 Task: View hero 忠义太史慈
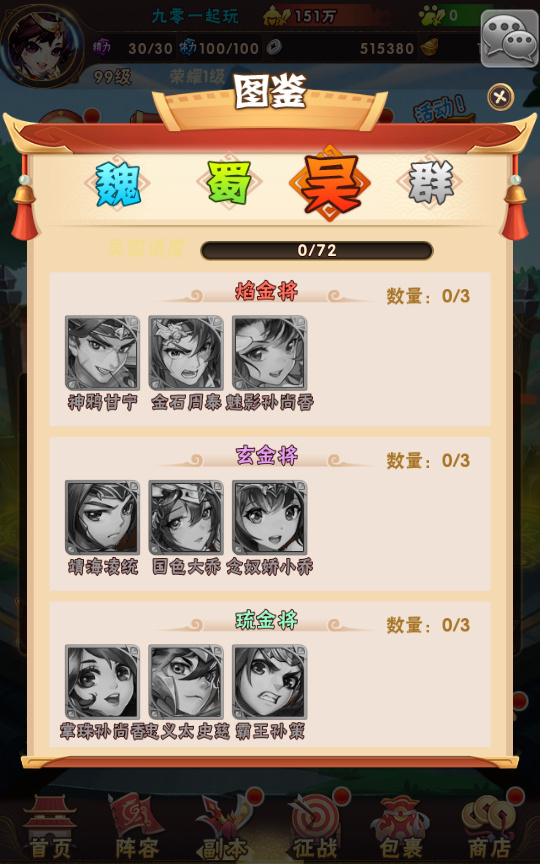pos(186,682)
